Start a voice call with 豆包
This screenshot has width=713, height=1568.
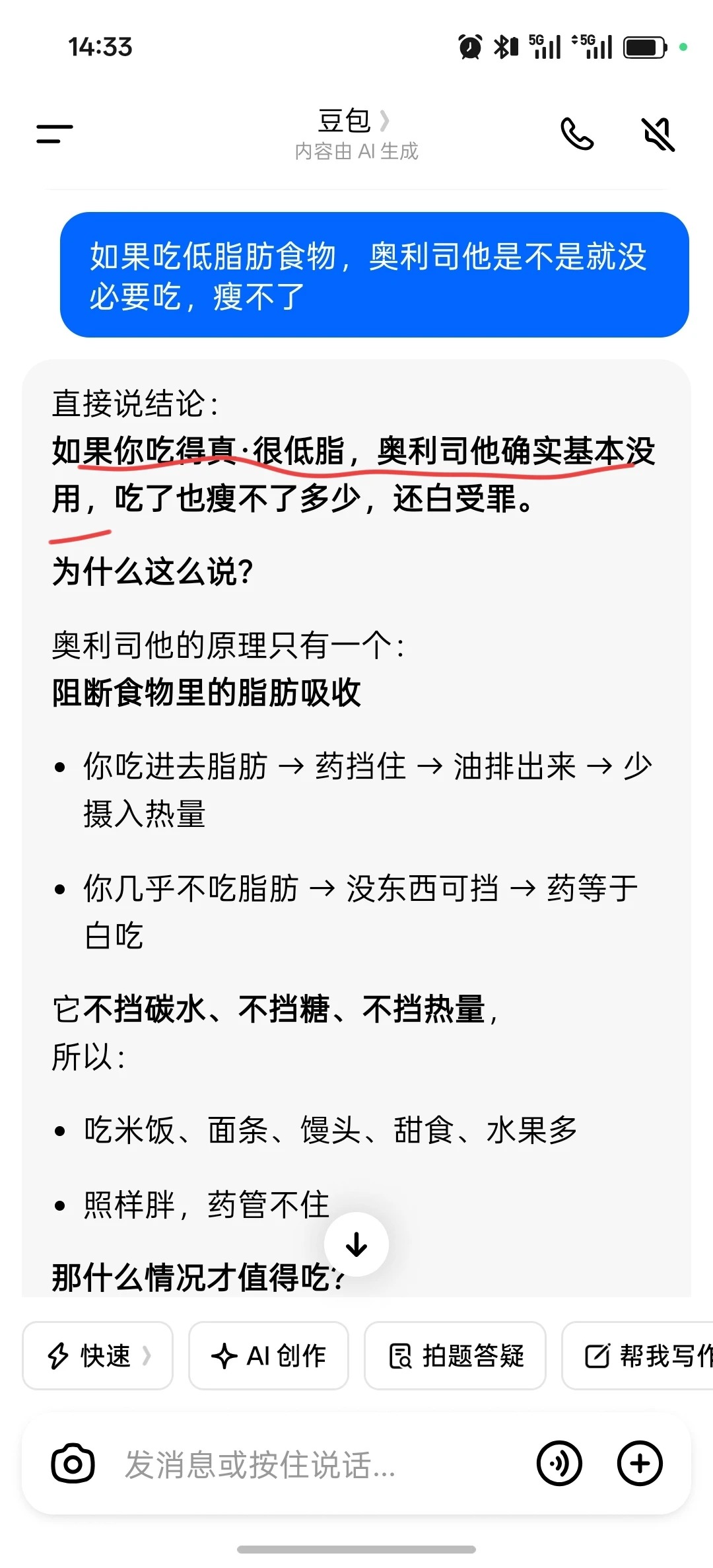(576, 134)
